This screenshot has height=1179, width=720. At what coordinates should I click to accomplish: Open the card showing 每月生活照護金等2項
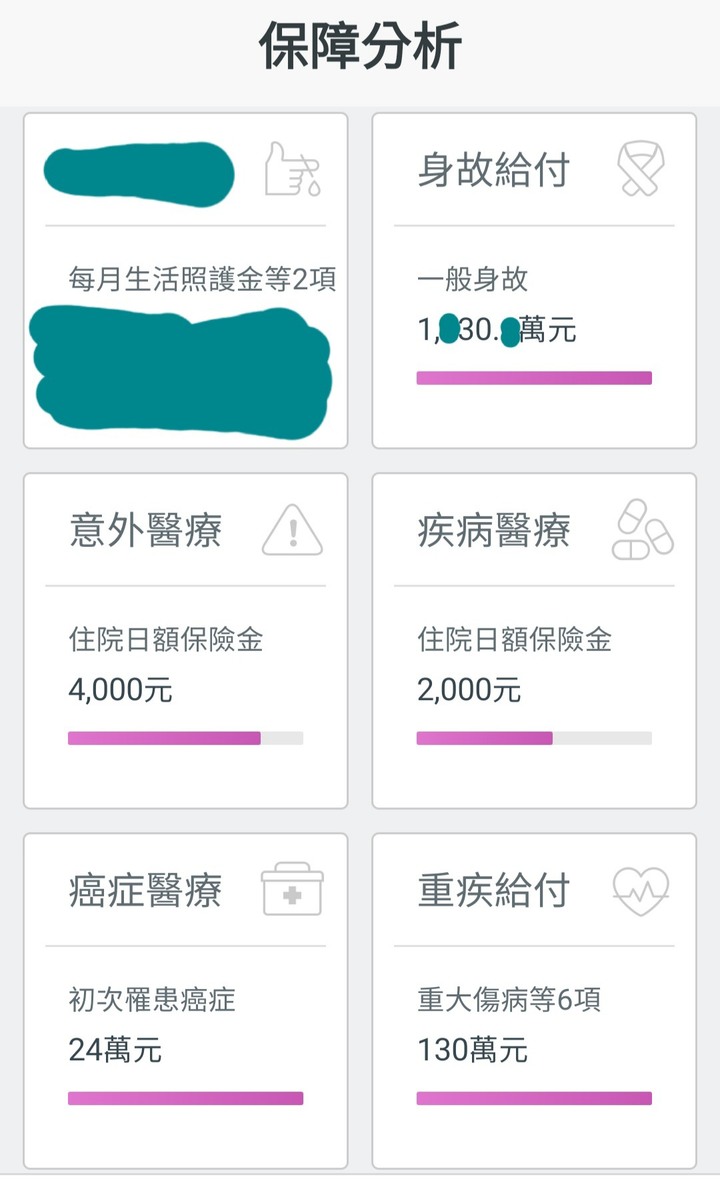click(x=186, y=280)
